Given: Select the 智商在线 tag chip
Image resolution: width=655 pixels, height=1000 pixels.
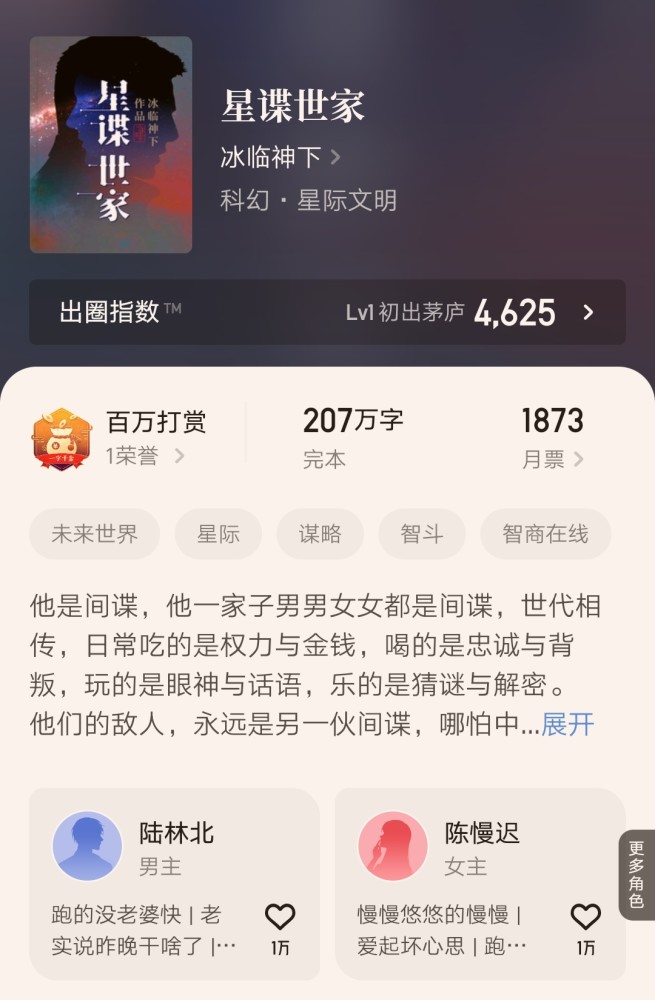Looking at the screenshot, I should pyautogui.click(x=545, y=534).
